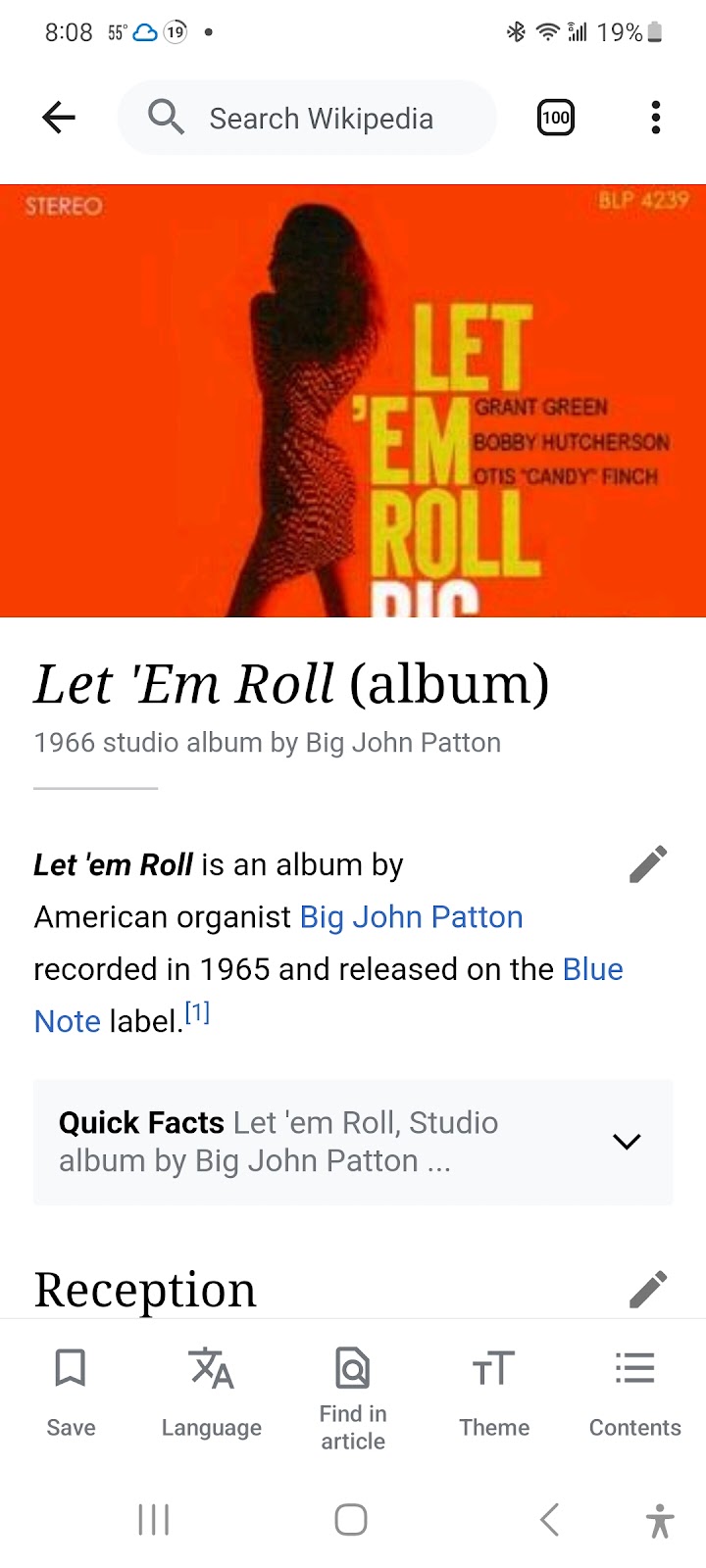View citation reference [1]

click(197, 1013)
